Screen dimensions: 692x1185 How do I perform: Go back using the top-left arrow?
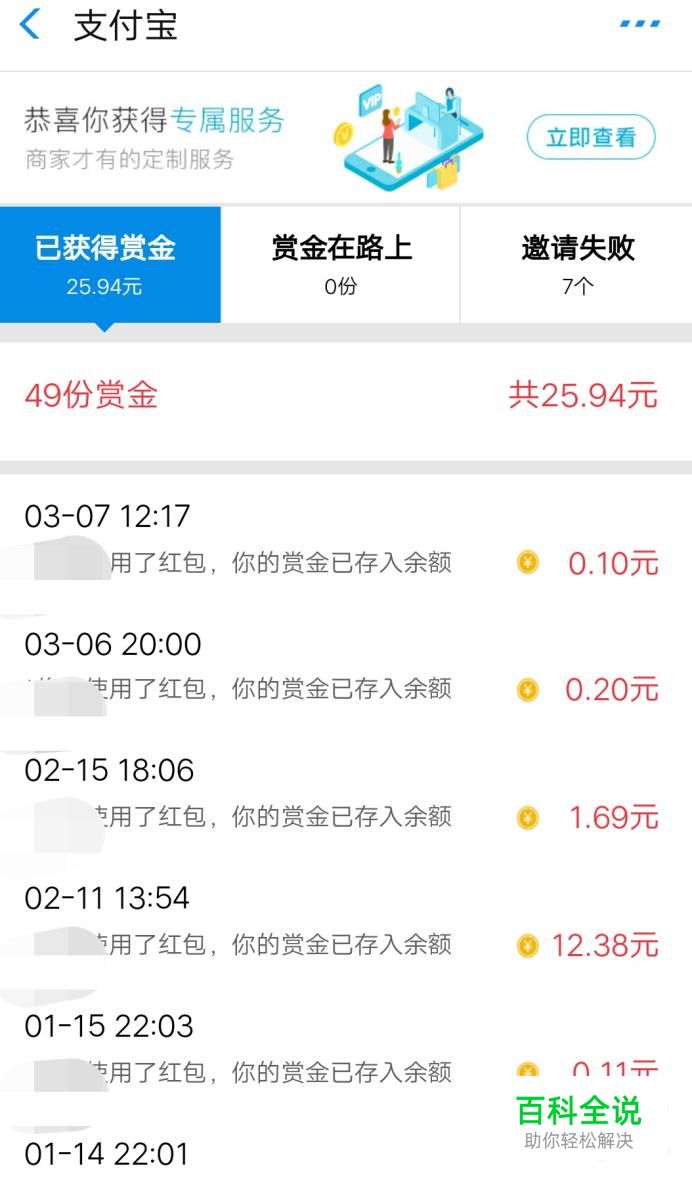pyautogui.click(x=29, y=25)
